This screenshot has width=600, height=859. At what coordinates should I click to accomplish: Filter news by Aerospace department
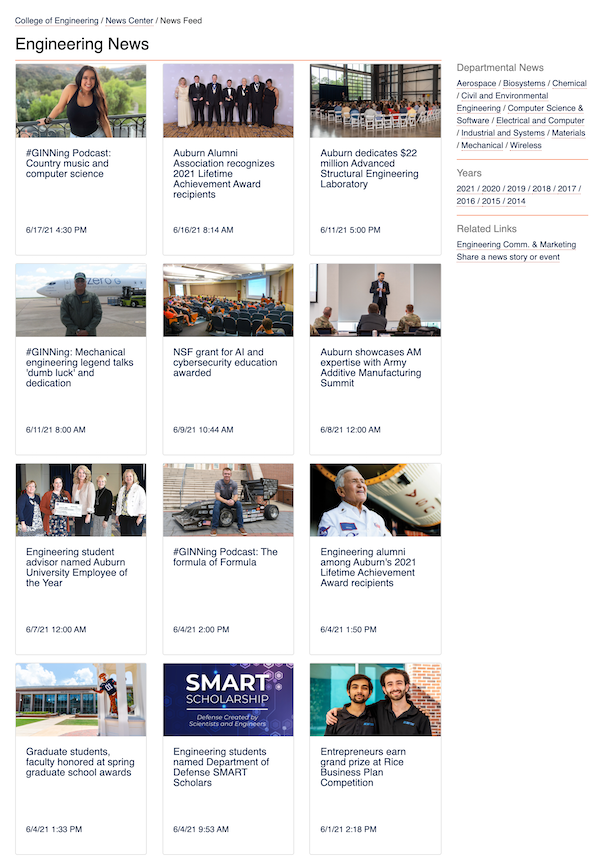[476, 84]
